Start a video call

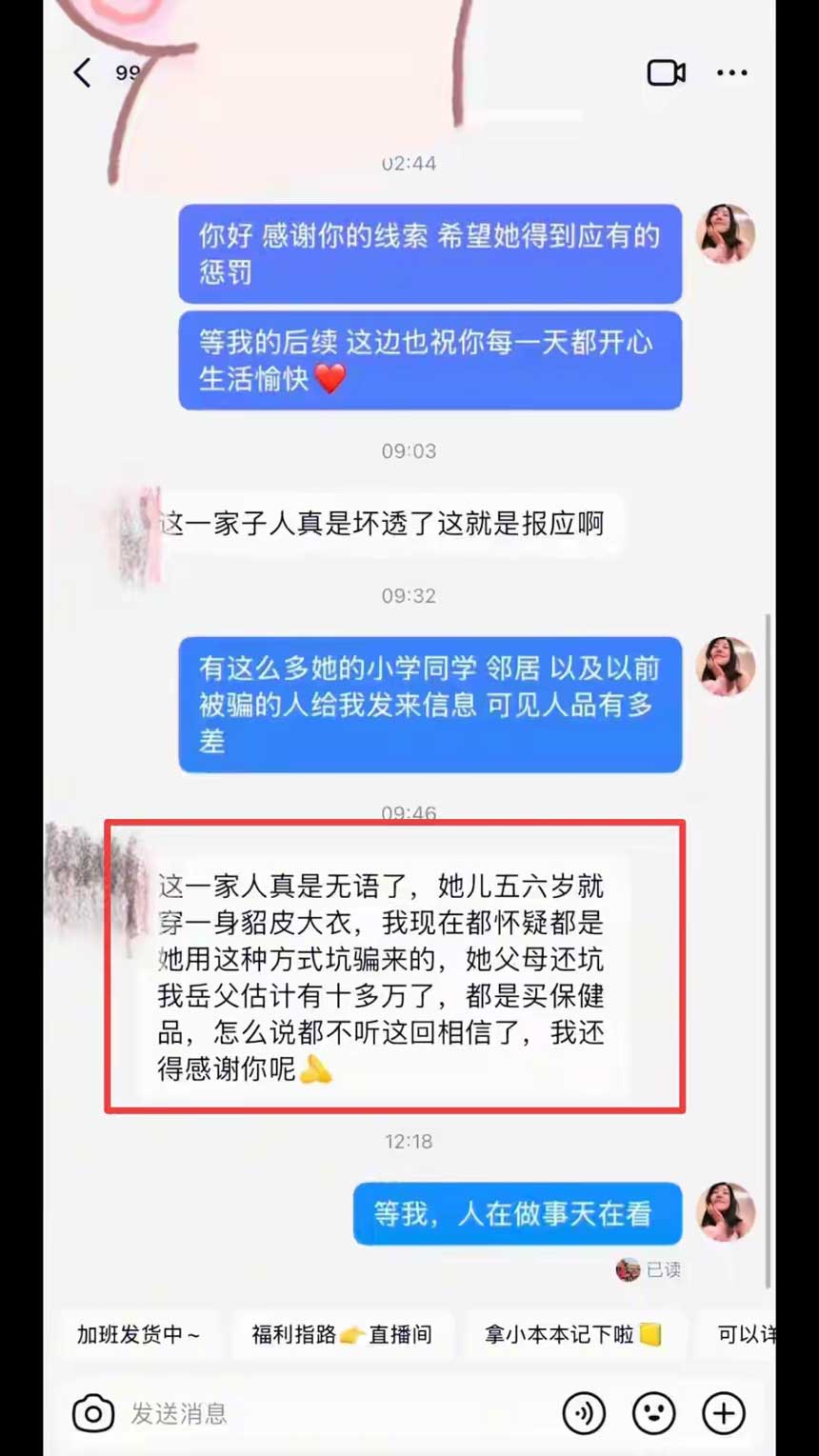[x=666, y=72]
